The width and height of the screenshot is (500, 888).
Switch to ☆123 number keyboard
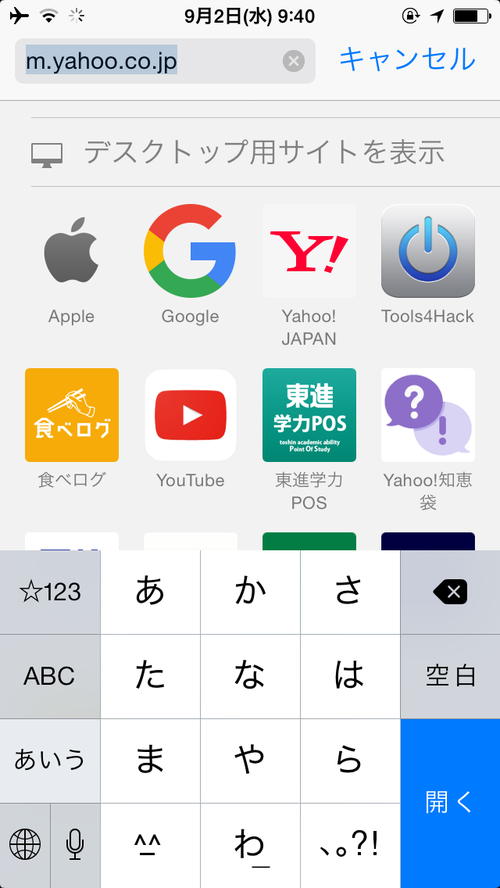point(50,592)
